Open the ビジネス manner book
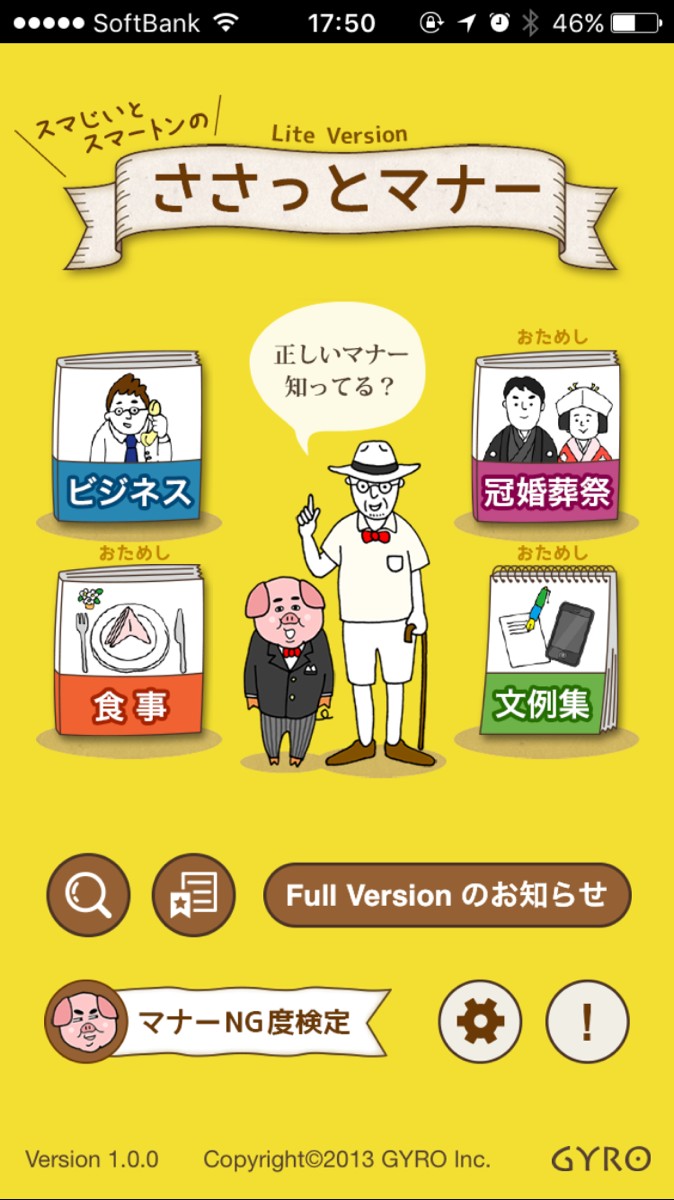 click(x=128, y=440)
